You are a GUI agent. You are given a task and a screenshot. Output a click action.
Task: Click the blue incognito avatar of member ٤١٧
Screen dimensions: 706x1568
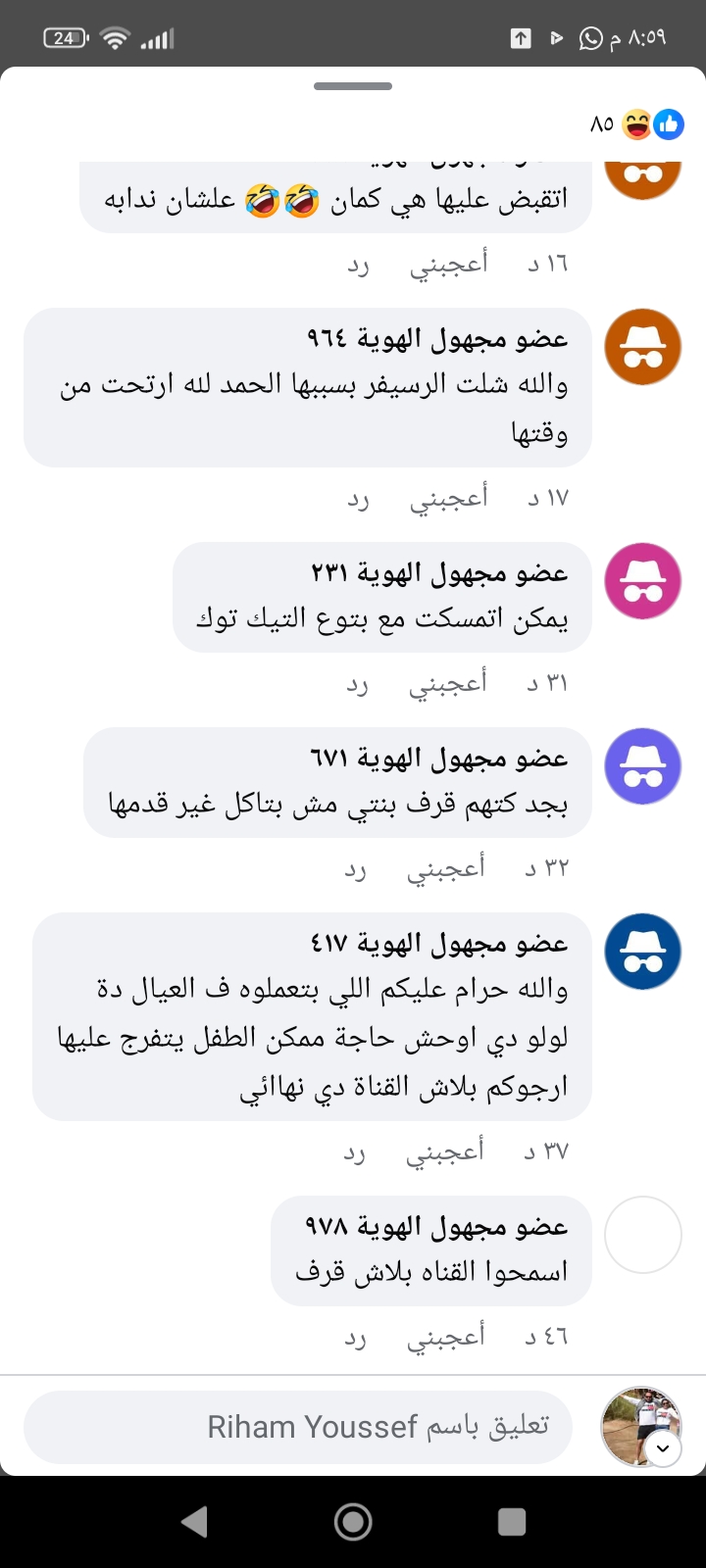pyautogui.click(x=642, y=951)
